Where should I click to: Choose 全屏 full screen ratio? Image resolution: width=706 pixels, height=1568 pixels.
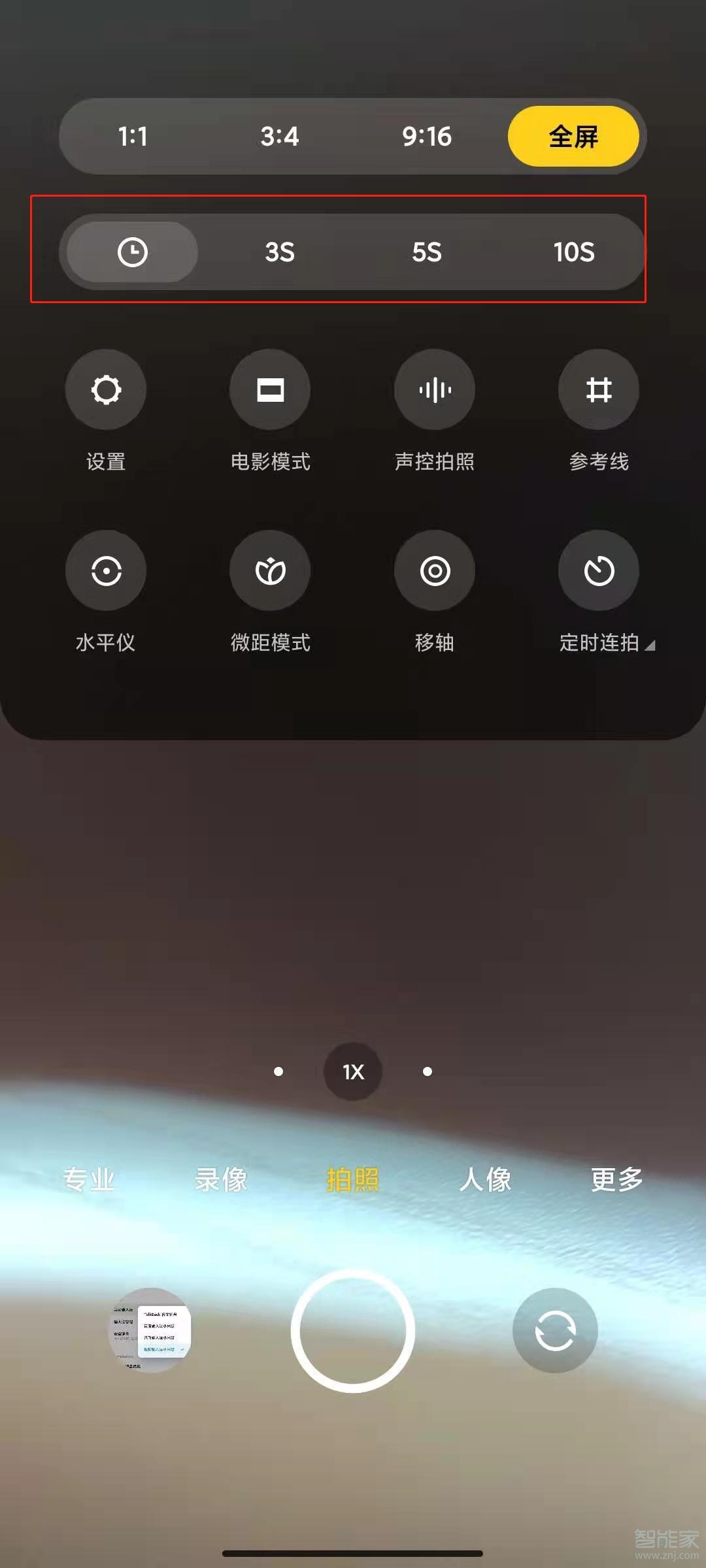coord(573,137)
